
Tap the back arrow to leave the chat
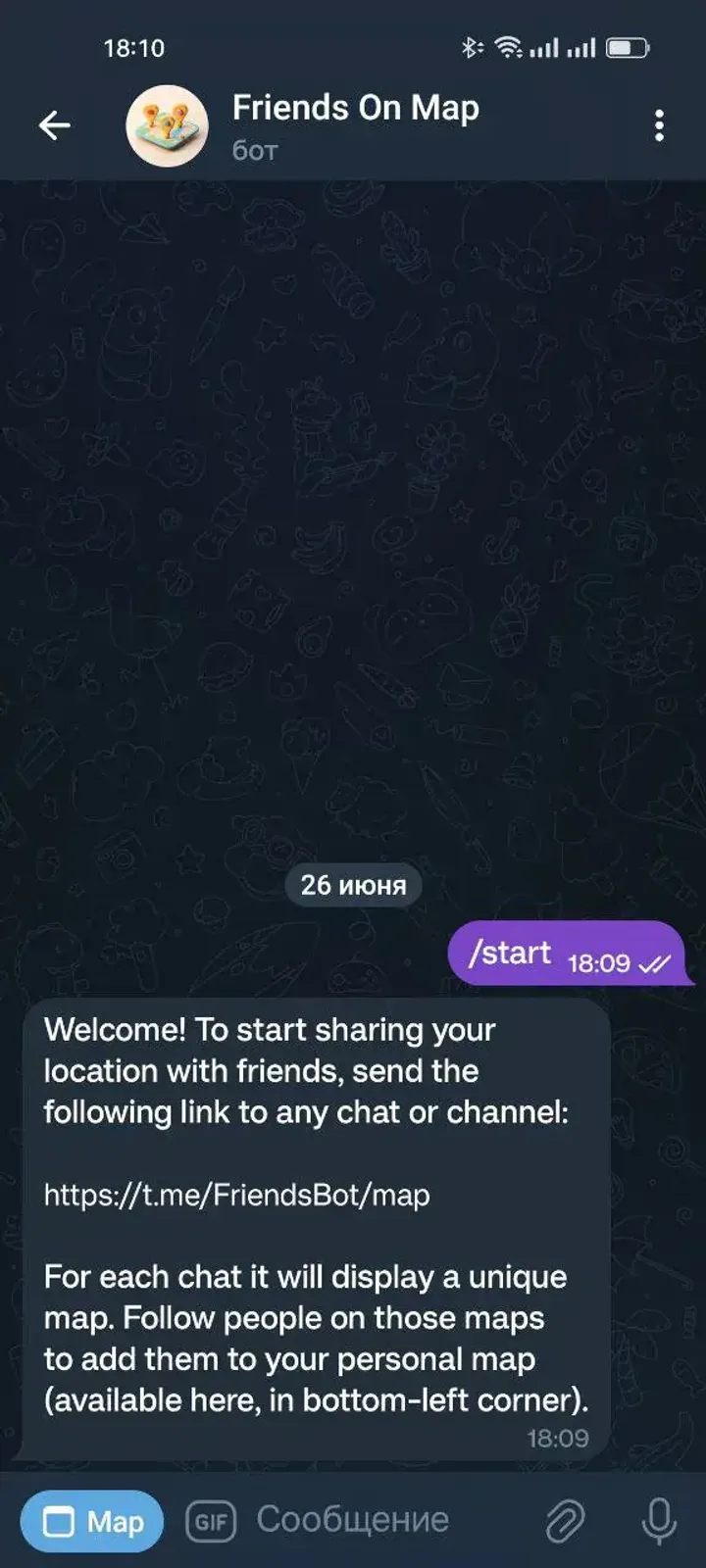[x=54, y=125]
